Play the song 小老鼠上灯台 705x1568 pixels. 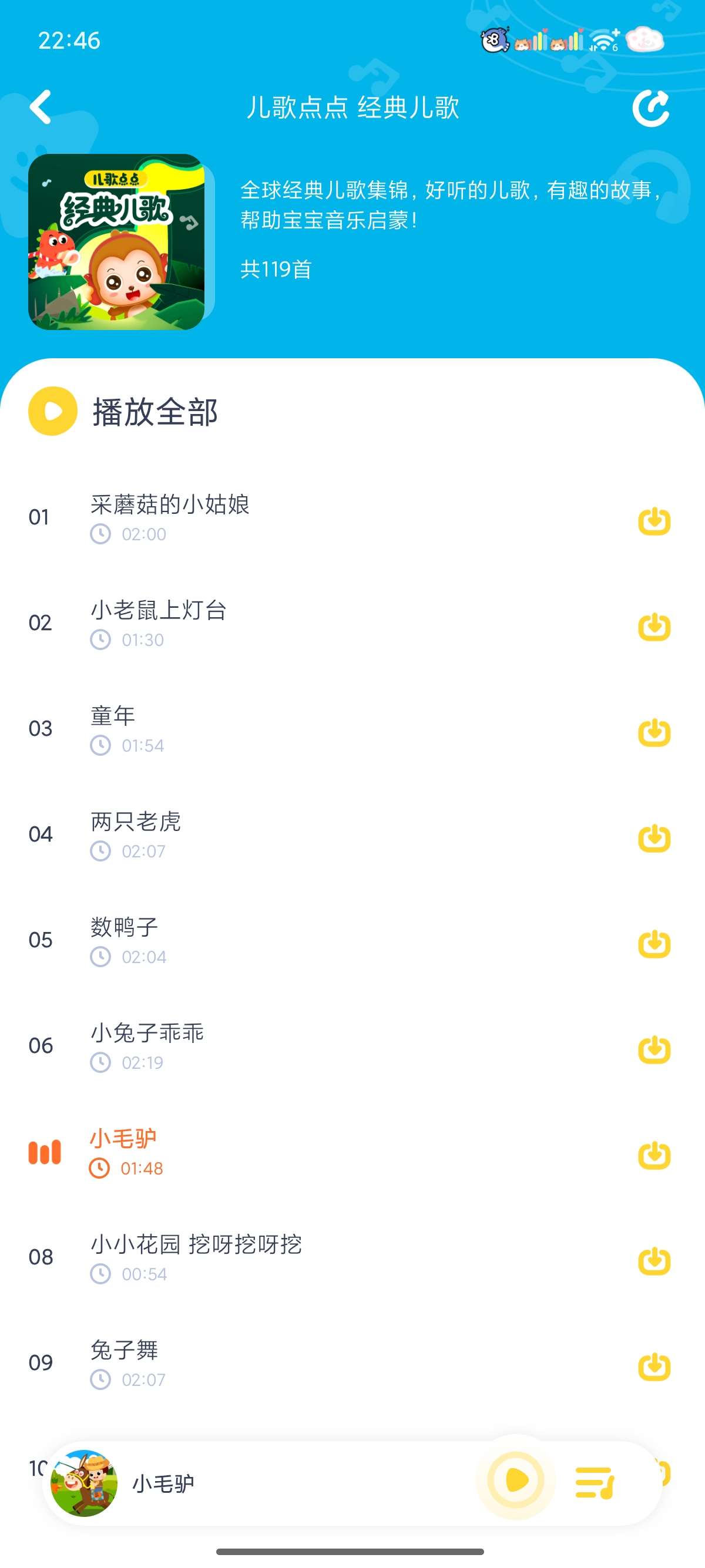pyautogui.click(x=158, y=611)
